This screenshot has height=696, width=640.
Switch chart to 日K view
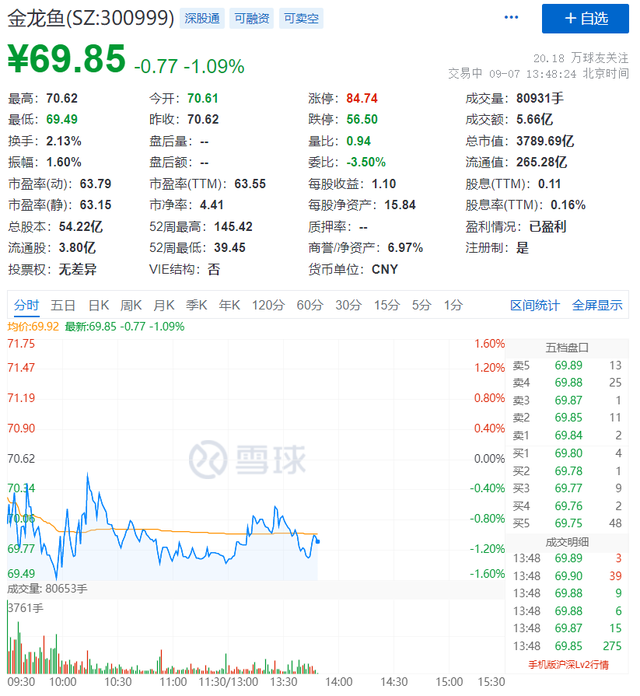[98, 305]
